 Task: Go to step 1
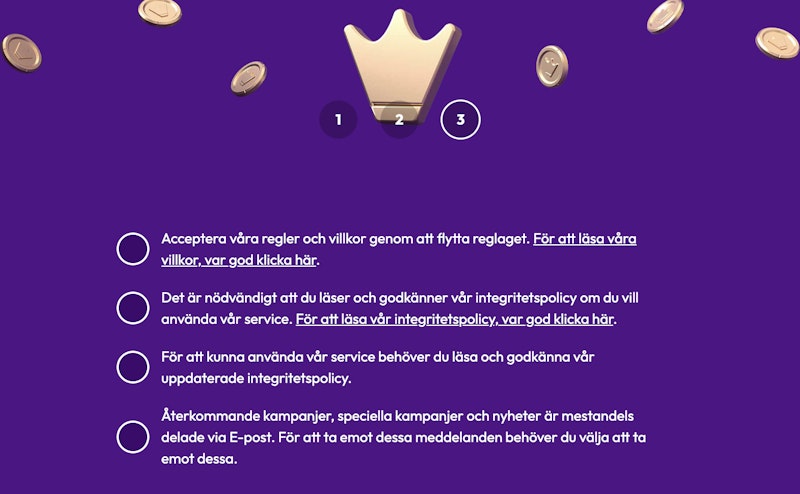point(338,120)
